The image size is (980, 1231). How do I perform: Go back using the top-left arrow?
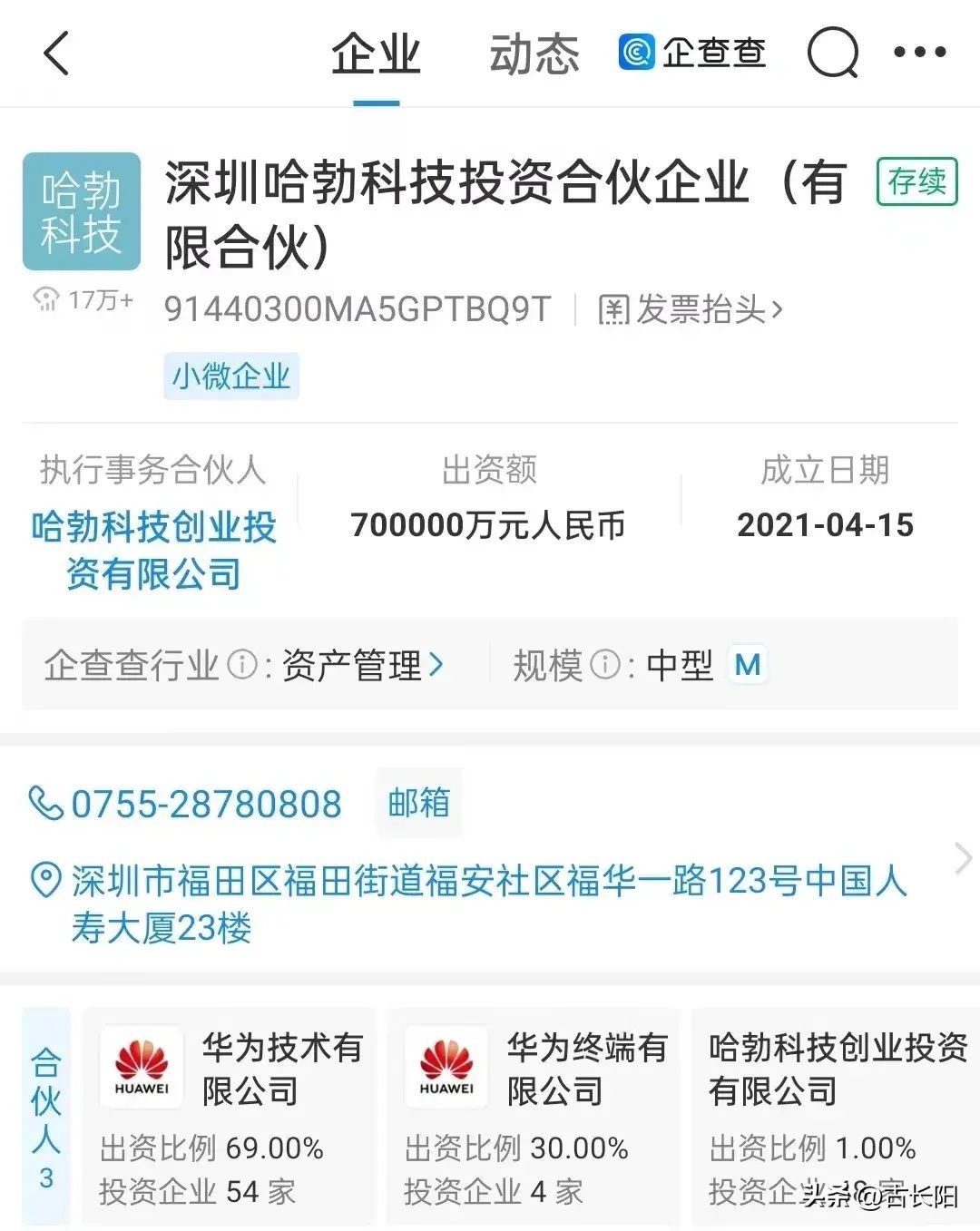point(56,53)
